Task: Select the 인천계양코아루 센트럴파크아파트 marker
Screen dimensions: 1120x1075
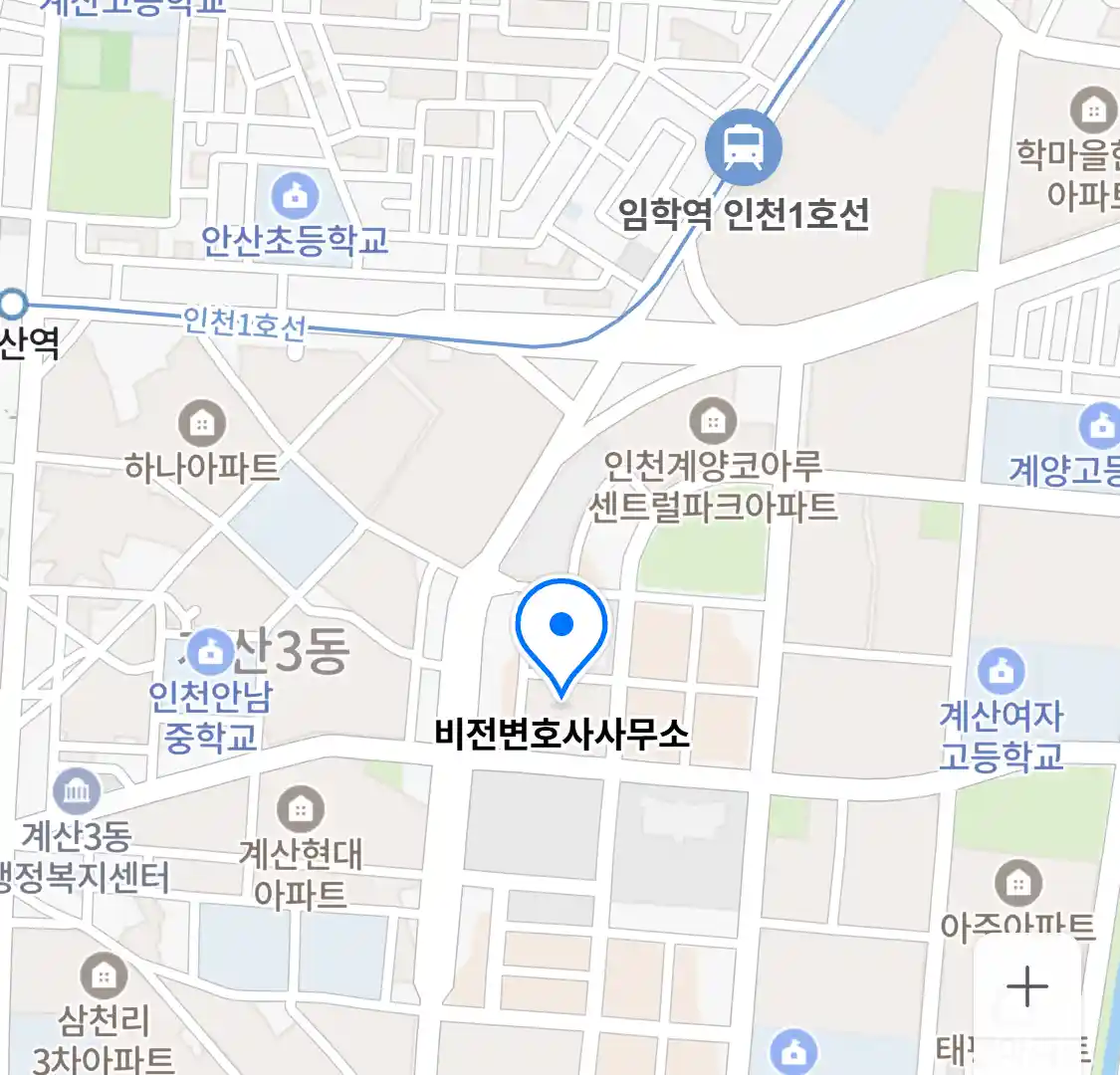Action: [712, 422]
